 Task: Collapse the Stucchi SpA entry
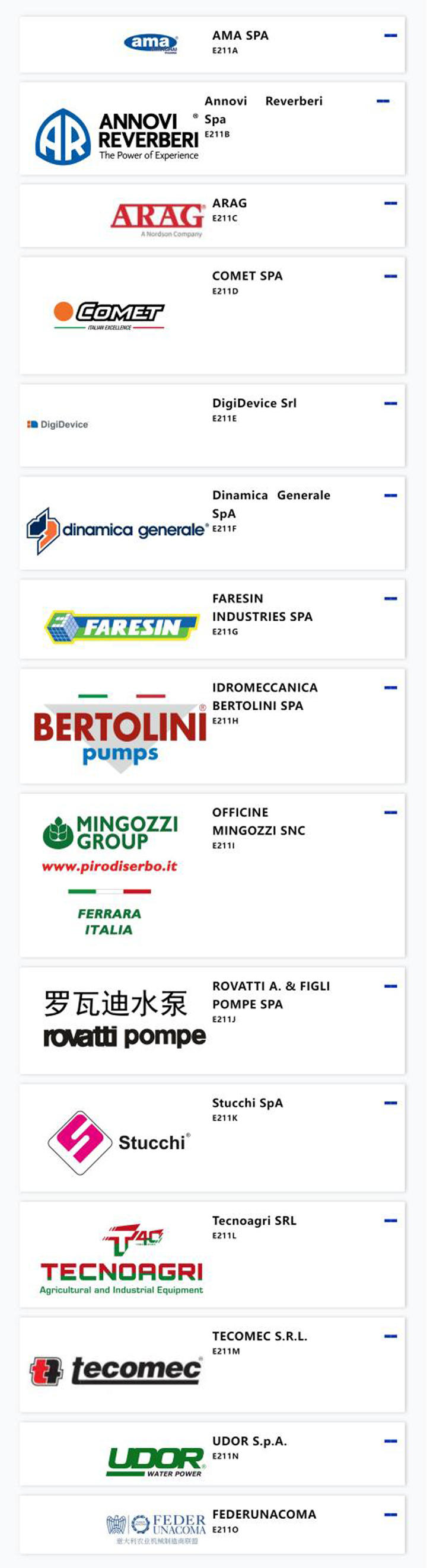click(390, 1103)
